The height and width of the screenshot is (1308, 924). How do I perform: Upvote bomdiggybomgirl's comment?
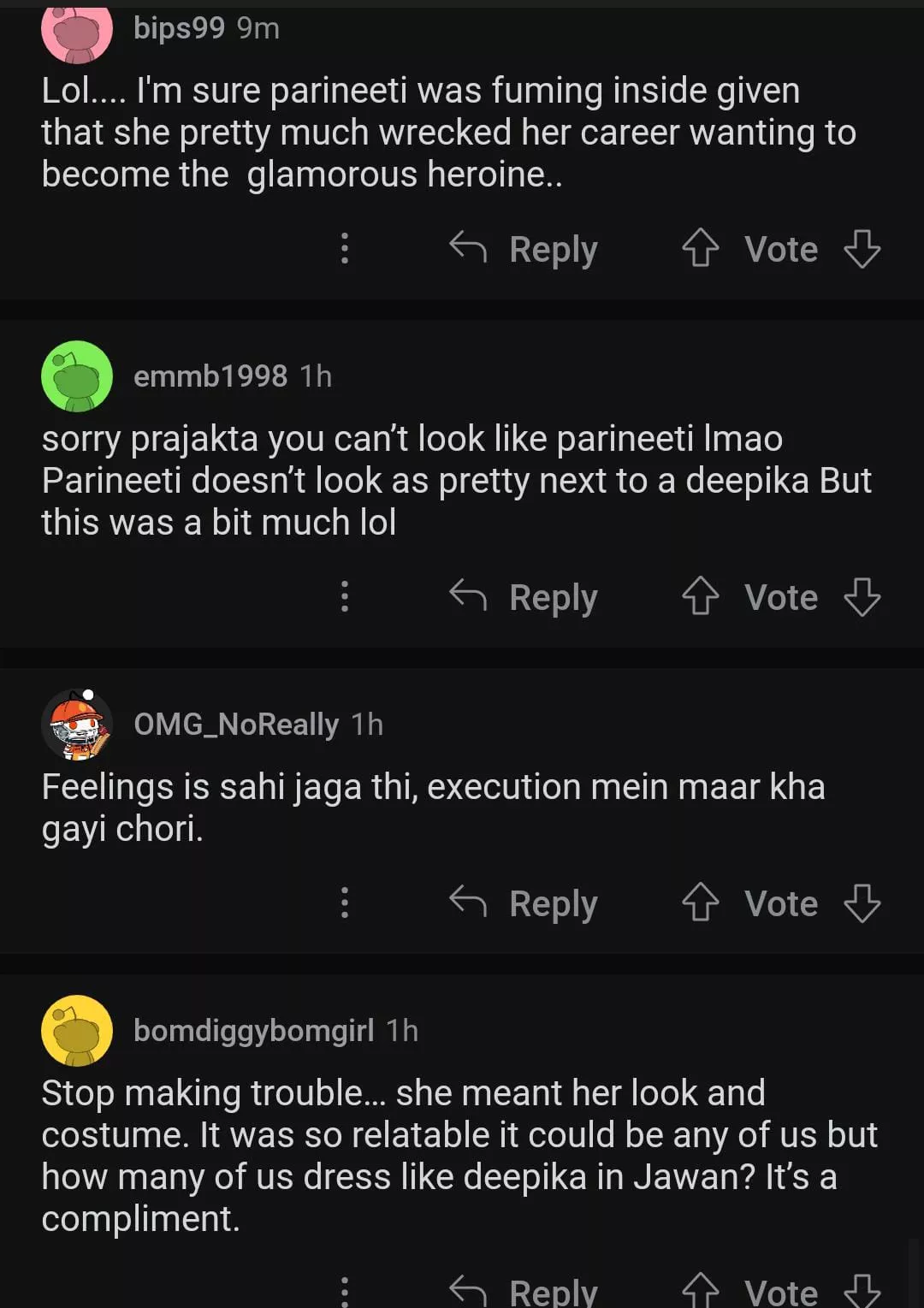[x=700, y=1290]
